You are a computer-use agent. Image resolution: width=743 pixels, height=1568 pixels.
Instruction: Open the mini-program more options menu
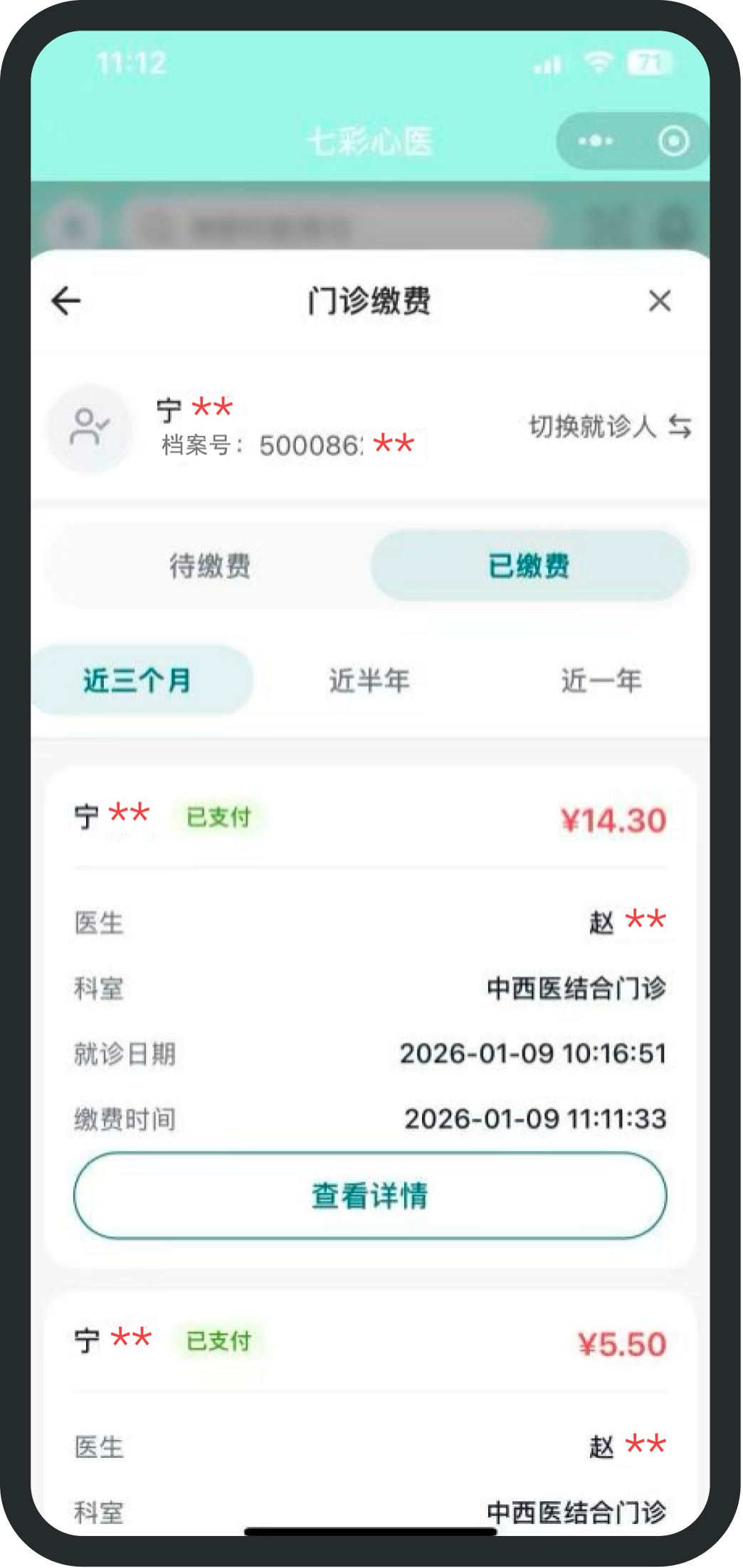595,141
